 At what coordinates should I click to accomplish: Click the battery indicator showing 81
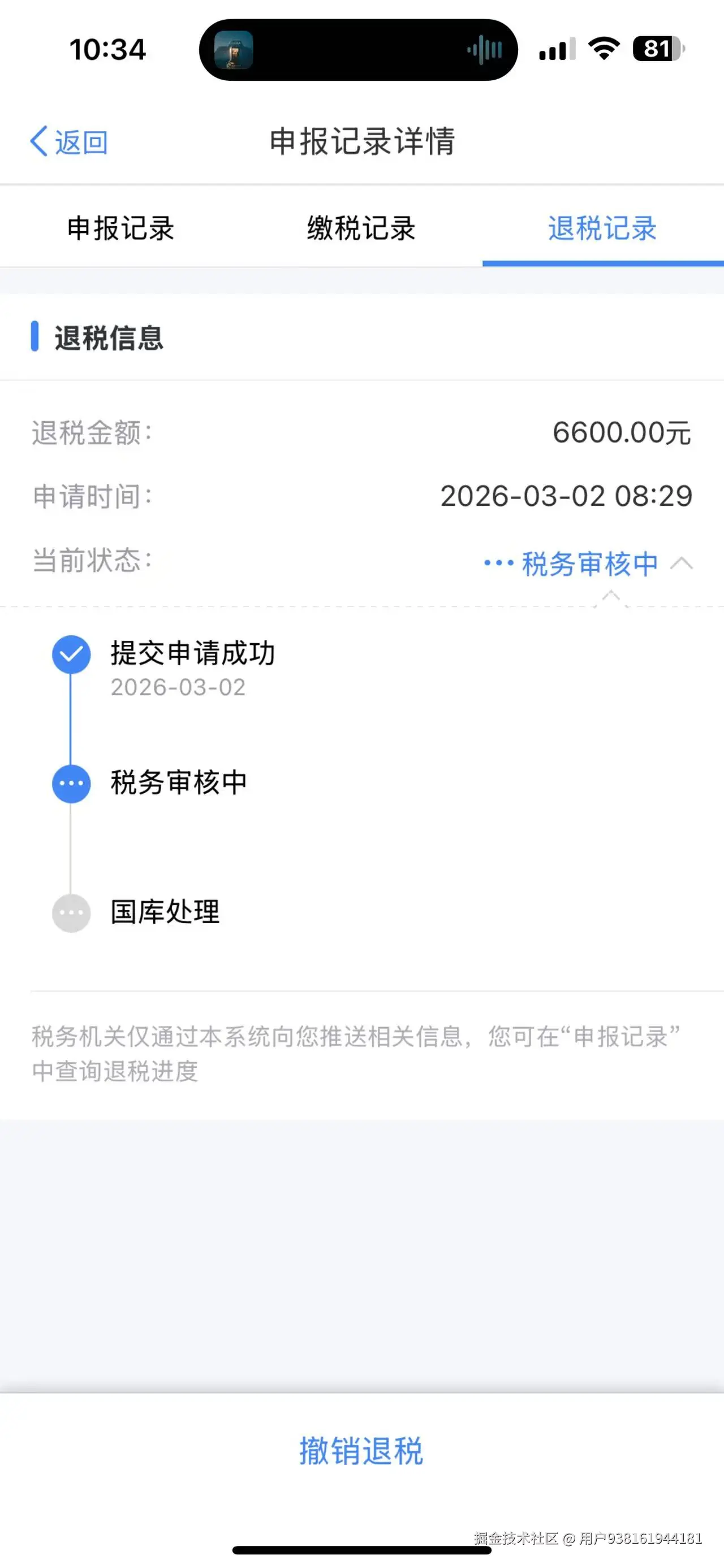point(657,50)
